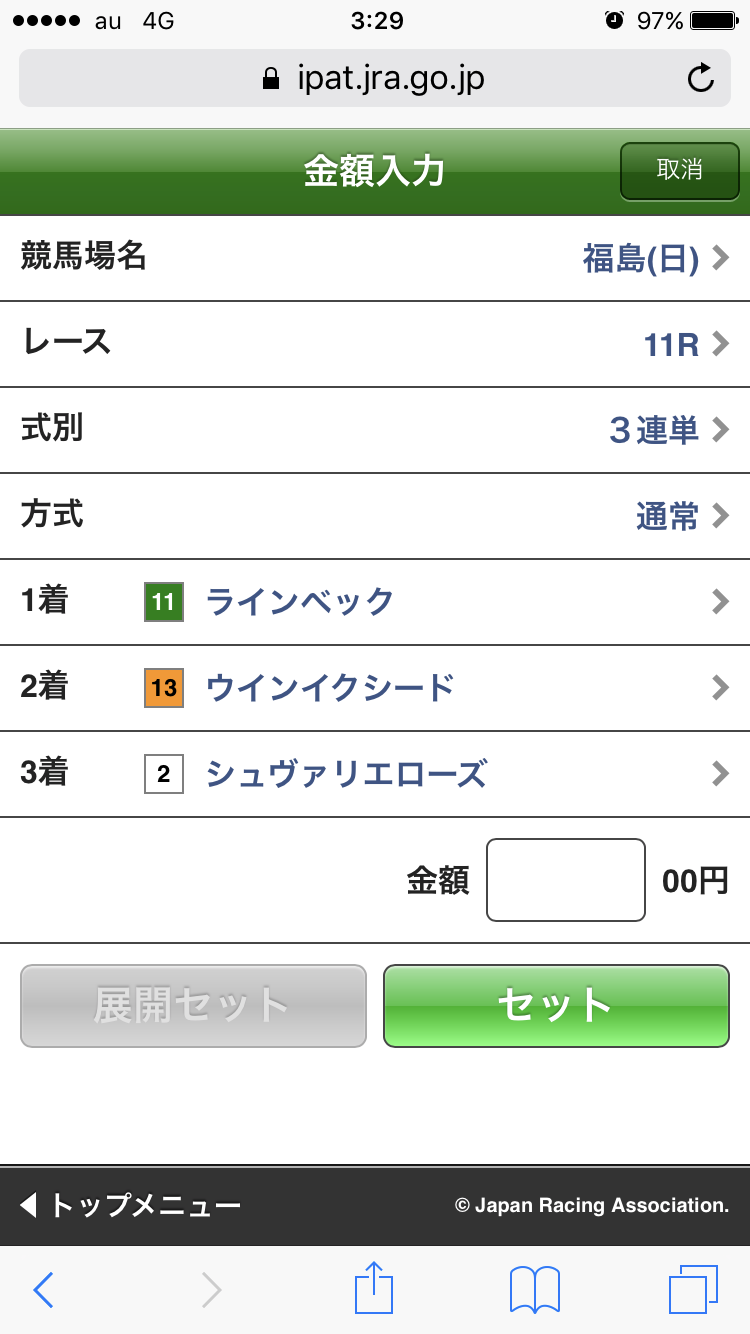The width and height of the screenshot is (750, 1334).
Task: Click the トップメニュー back triangle icon
Action: click(32, 1205)
